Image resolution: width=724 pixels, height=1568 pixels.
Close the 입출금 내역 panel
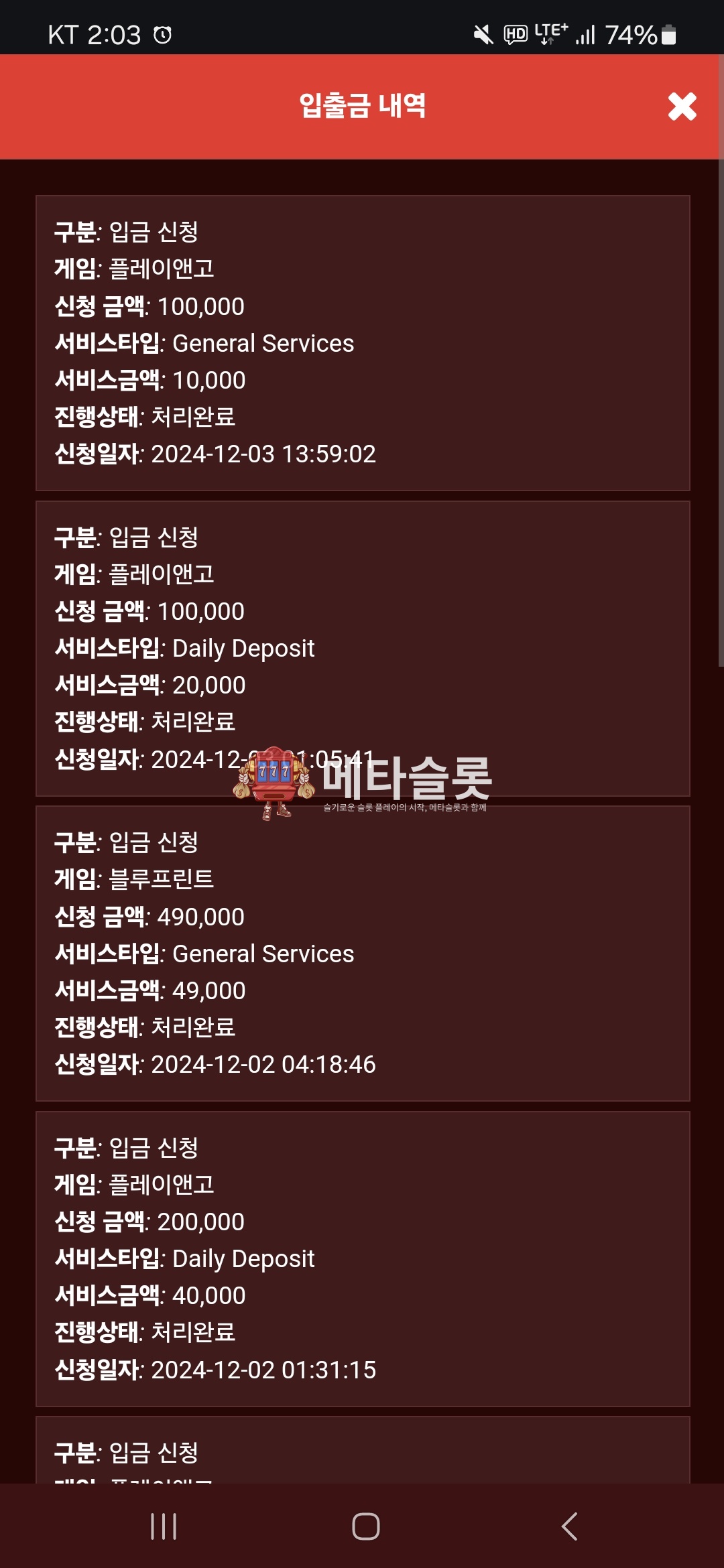click(682, 107)
